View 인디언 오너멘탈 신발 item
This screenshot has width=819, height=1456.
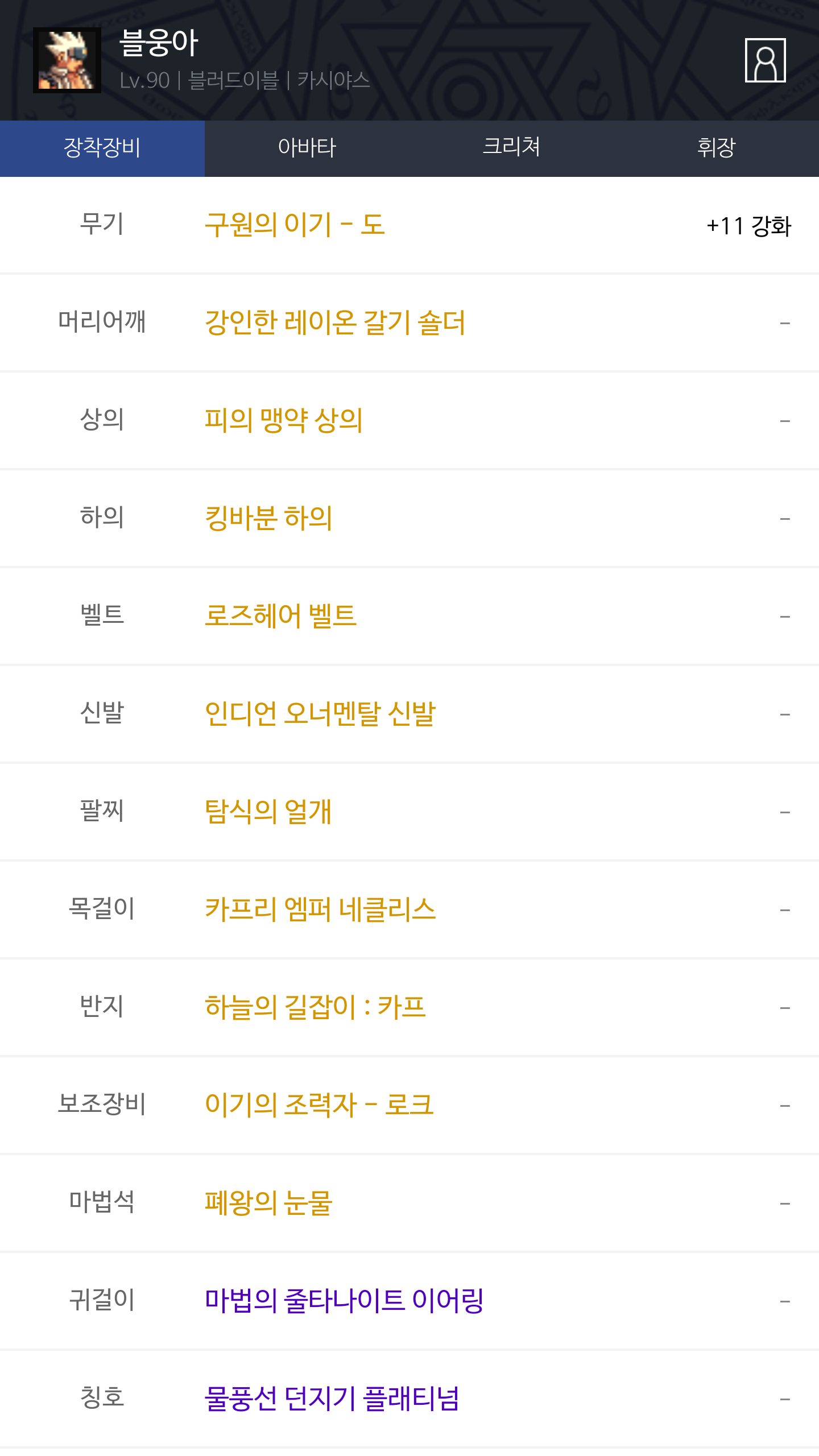pos(320,714)
